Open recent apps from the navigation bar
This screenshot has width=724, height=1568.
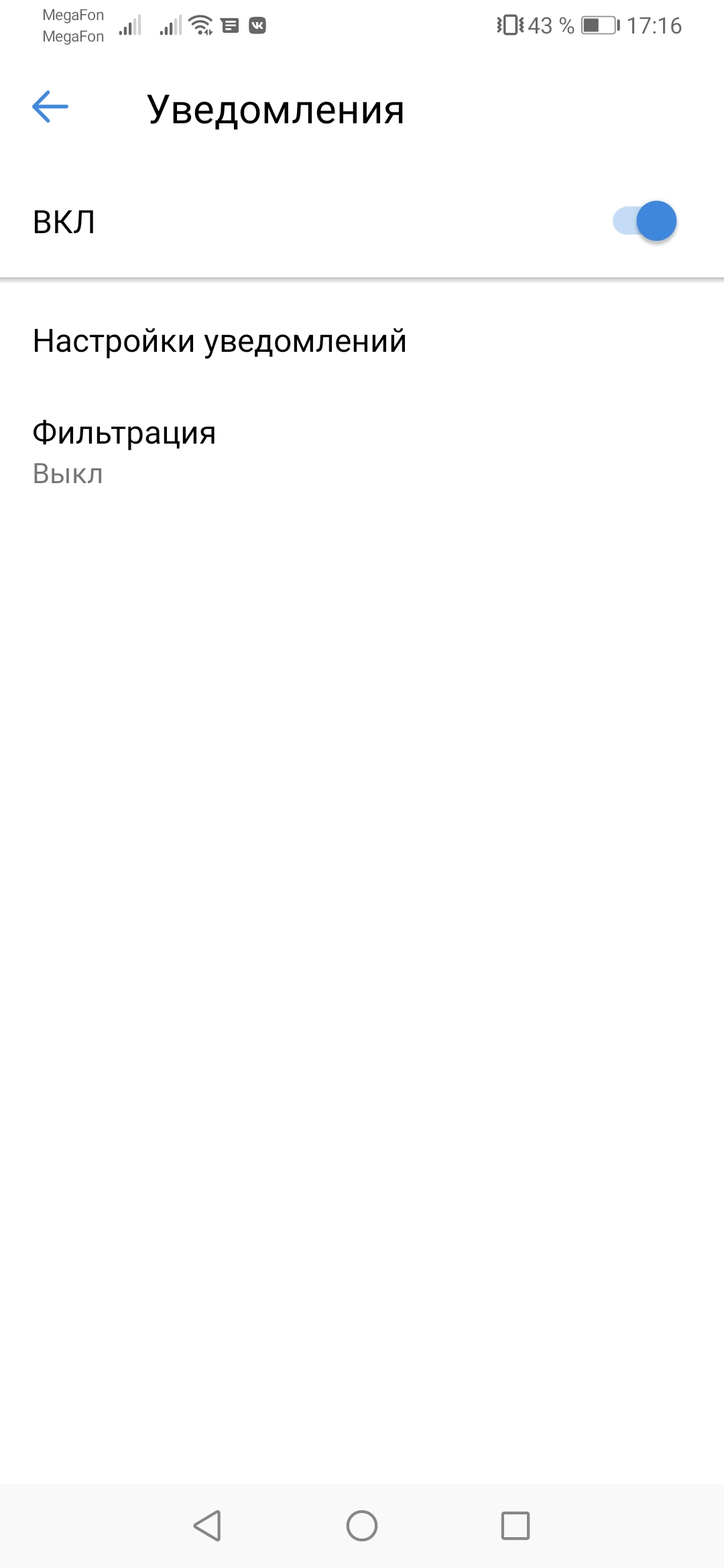pos(516,1526)
